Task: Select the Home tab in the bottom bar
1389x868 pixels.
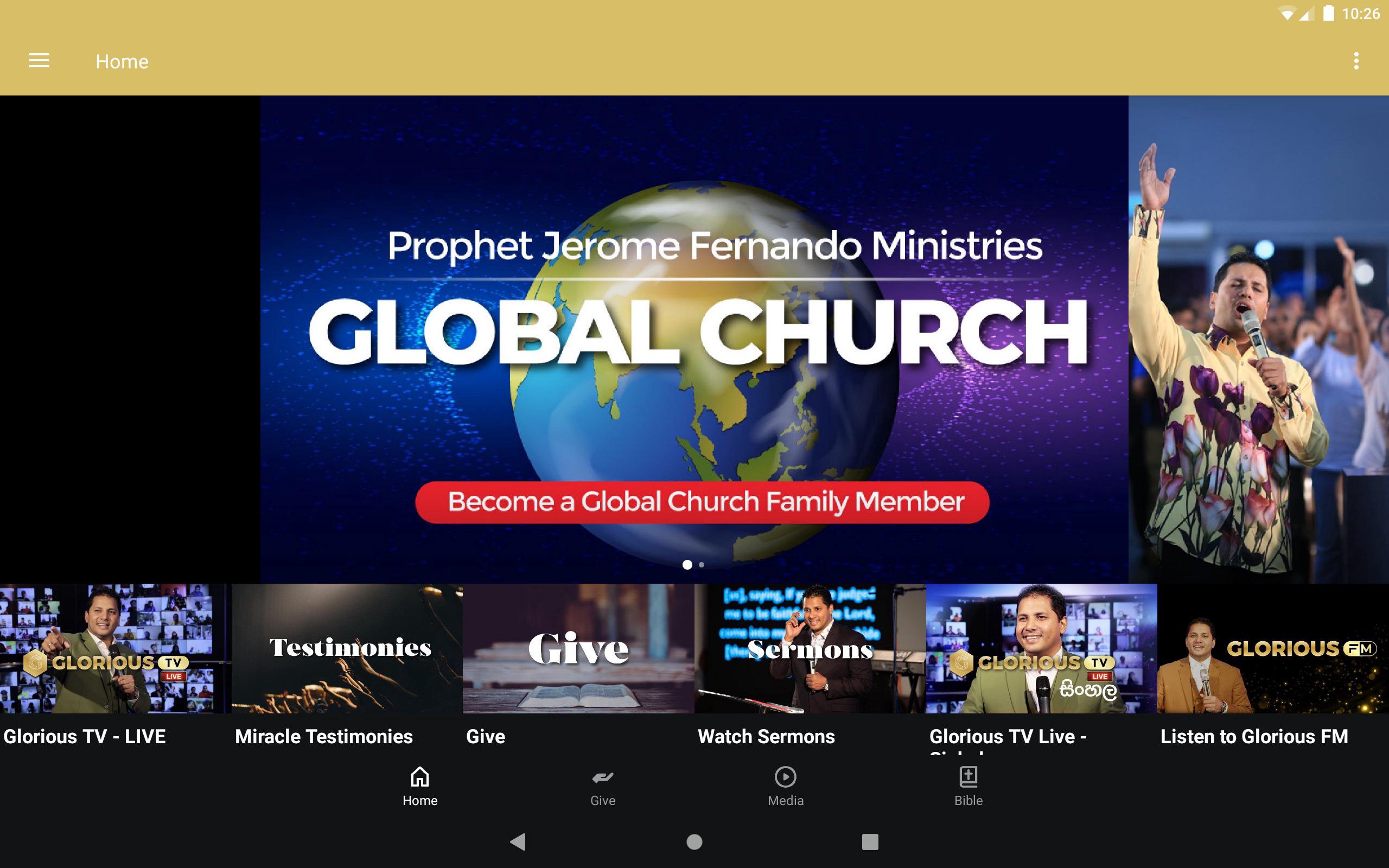Action: 419,786
